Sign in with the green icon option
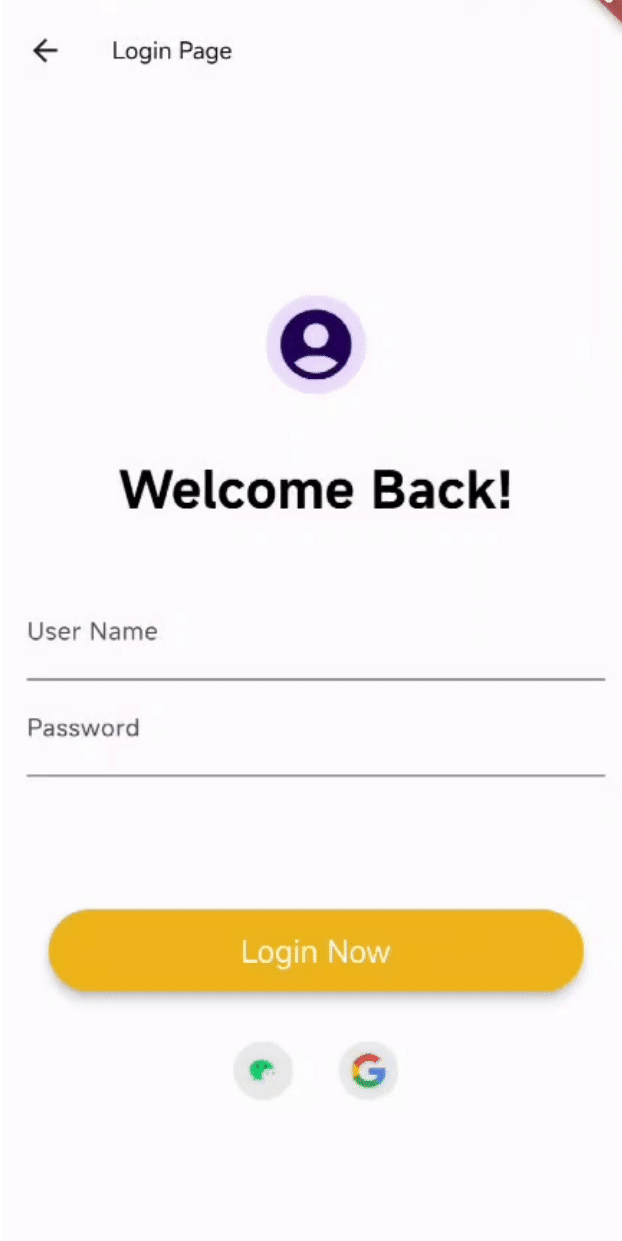 click(x=263, y=1071)
